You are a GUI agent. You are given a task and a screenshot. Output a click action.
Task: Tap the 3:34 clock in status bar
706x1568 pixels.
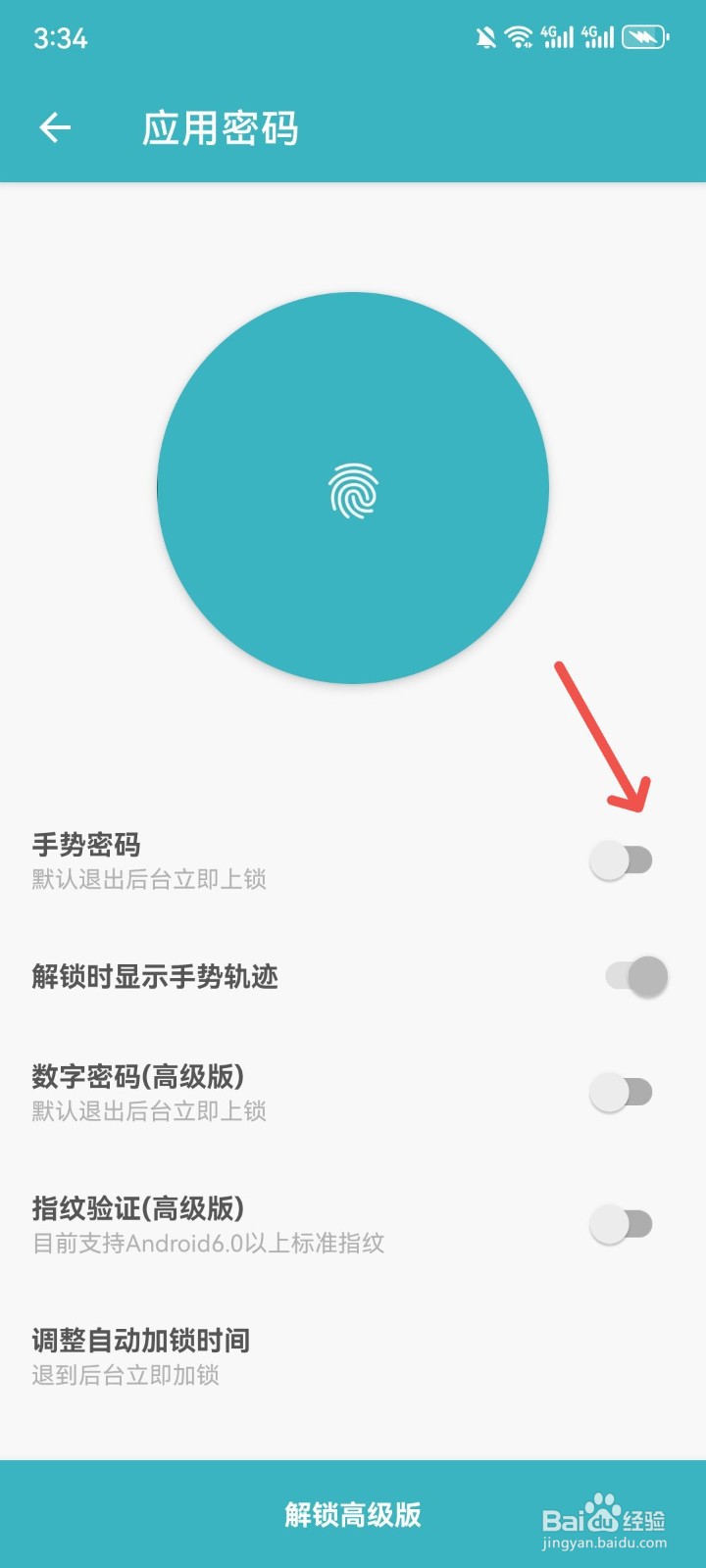pos(59,39)
